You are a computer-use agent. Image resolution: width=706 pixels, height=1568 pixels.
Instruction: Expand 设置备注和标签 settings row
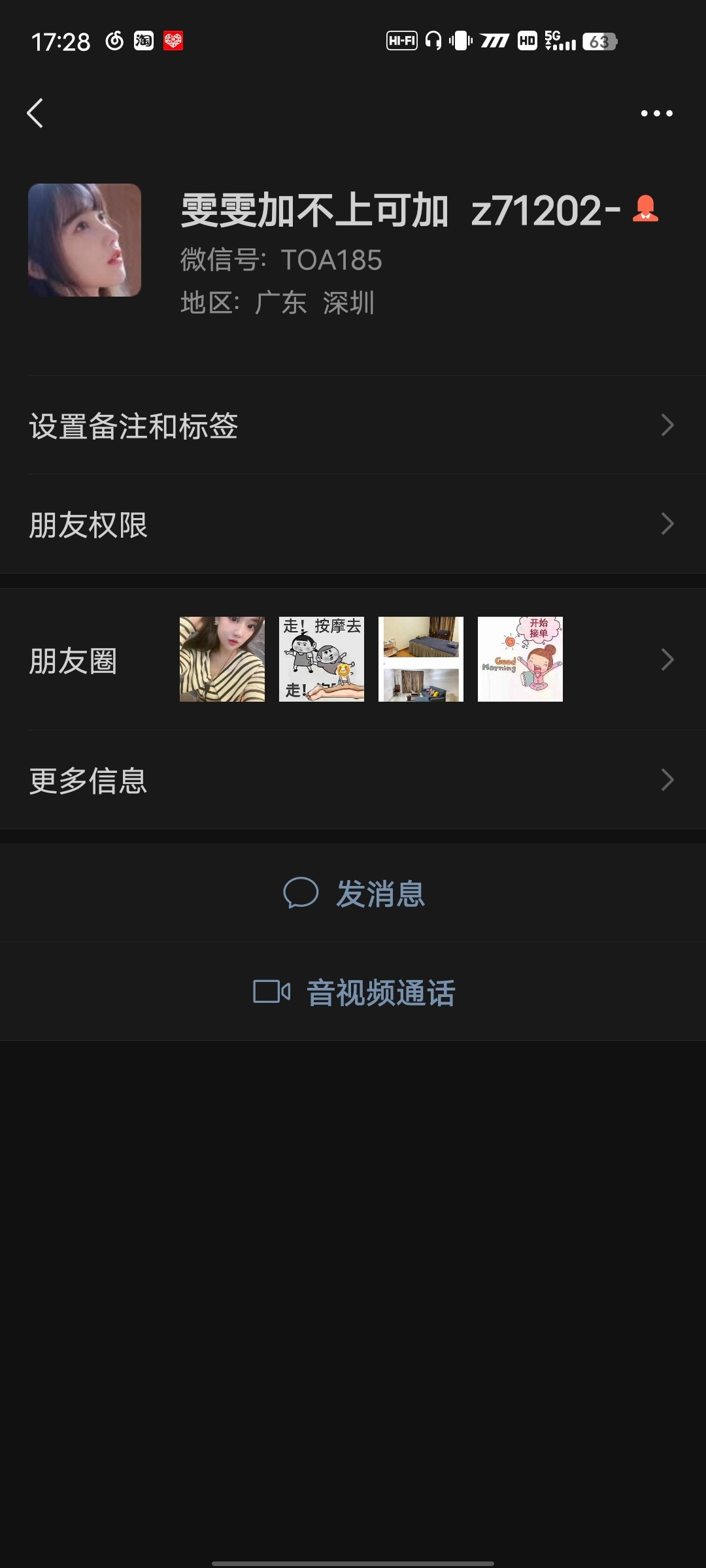[353, 426]
